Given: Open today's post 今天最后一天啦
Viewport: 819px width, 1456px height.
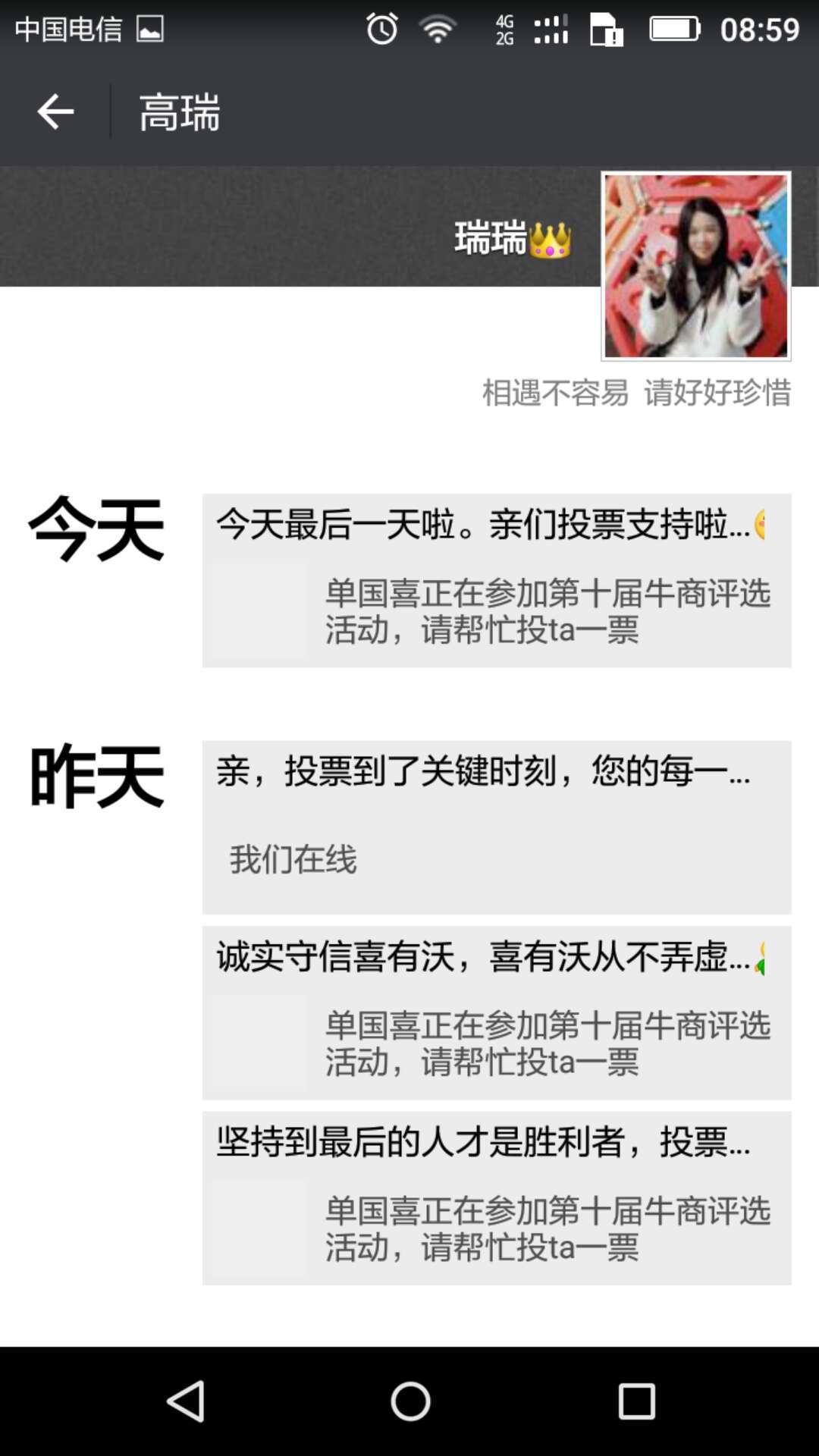Looking at the screenshot, I should tap(497, 580).
